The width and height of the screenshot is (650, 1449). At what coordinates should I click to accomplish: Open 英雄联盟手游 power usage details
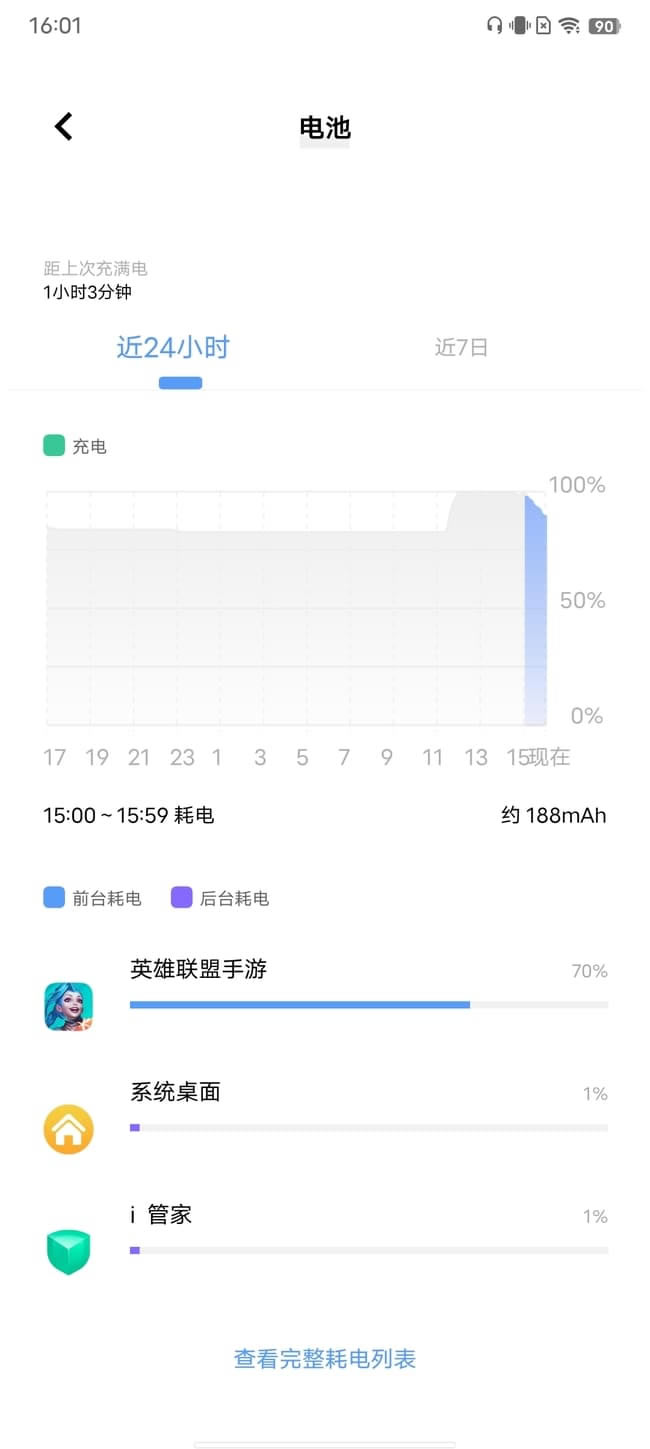click(x=325, y=985)
